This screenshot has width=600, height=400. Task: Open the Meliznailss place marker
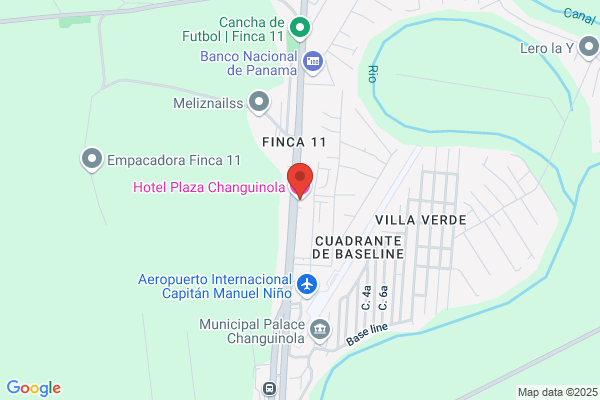[x=259, y=103]
